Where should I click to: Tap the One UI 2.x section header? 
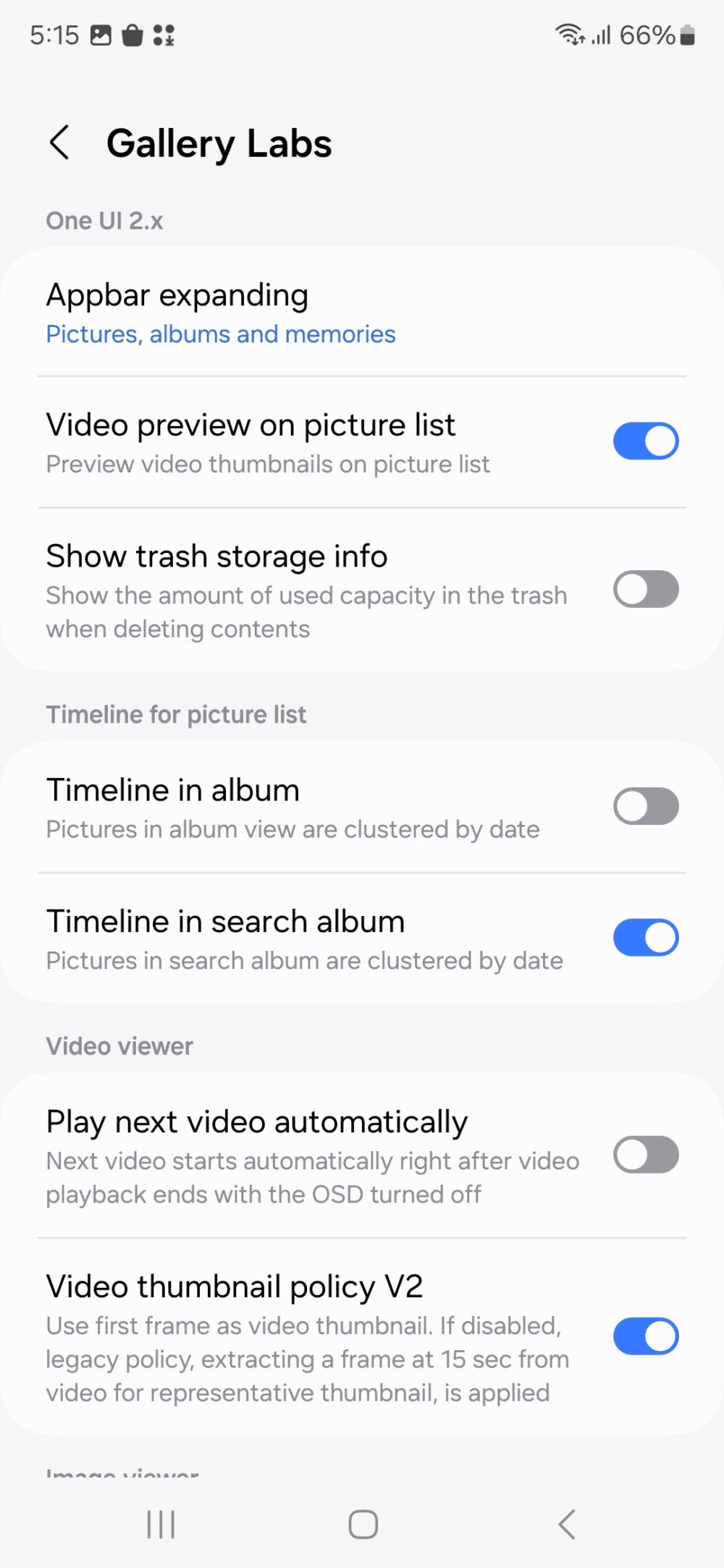105,220
